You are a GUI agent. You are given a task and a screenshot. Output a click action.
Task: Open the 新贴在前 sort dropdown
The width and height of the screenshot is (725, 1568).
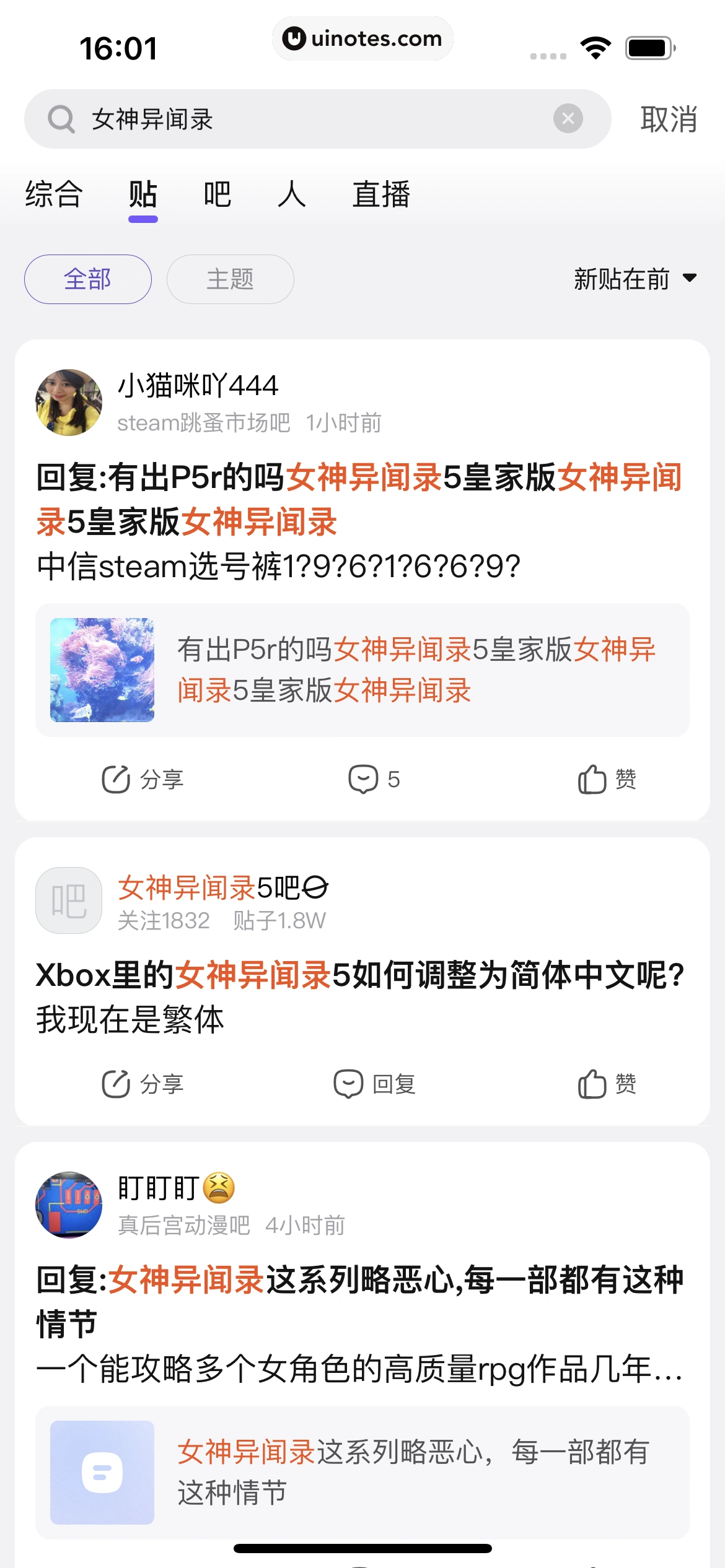coord(635,279)
